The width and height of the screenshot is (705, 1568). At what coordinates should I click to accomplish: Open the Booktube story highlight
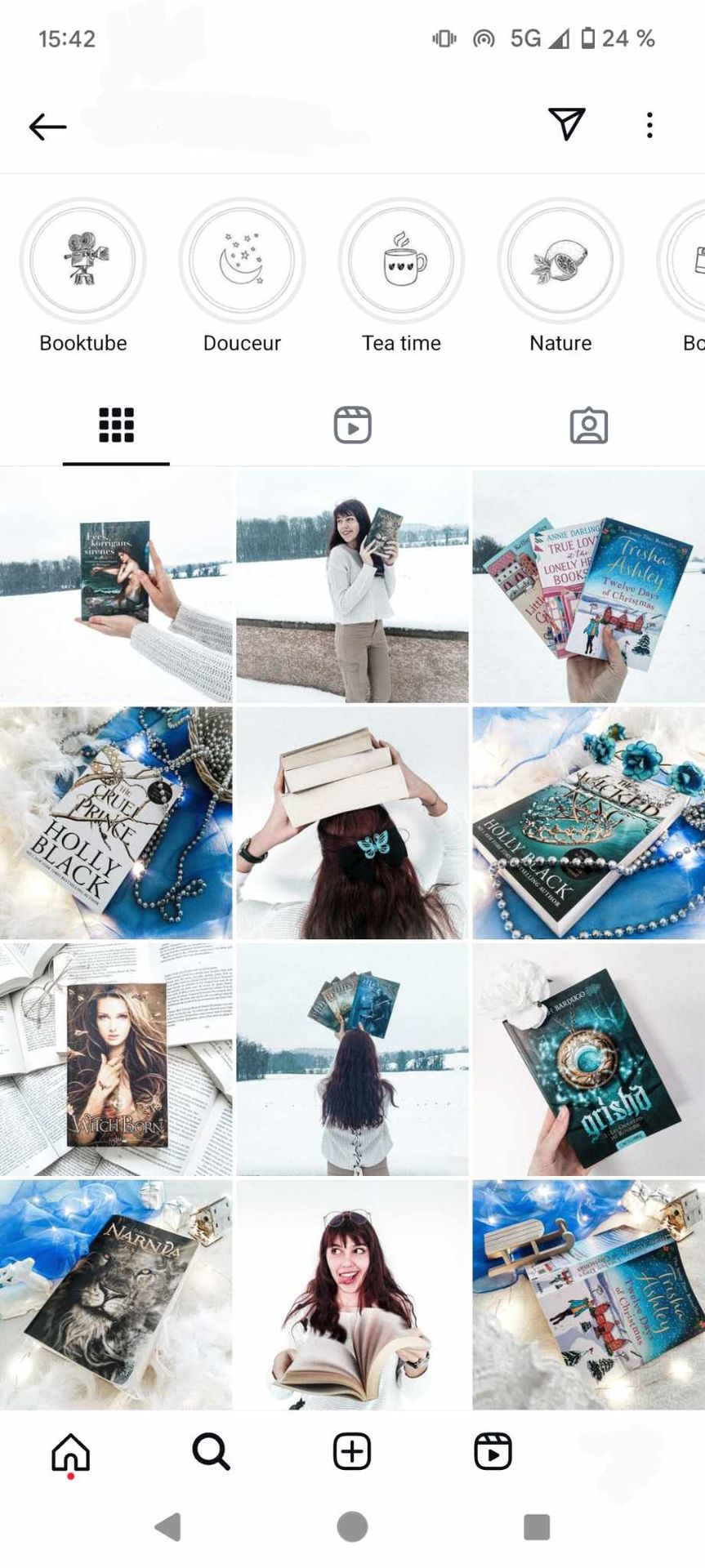(83, 261)
